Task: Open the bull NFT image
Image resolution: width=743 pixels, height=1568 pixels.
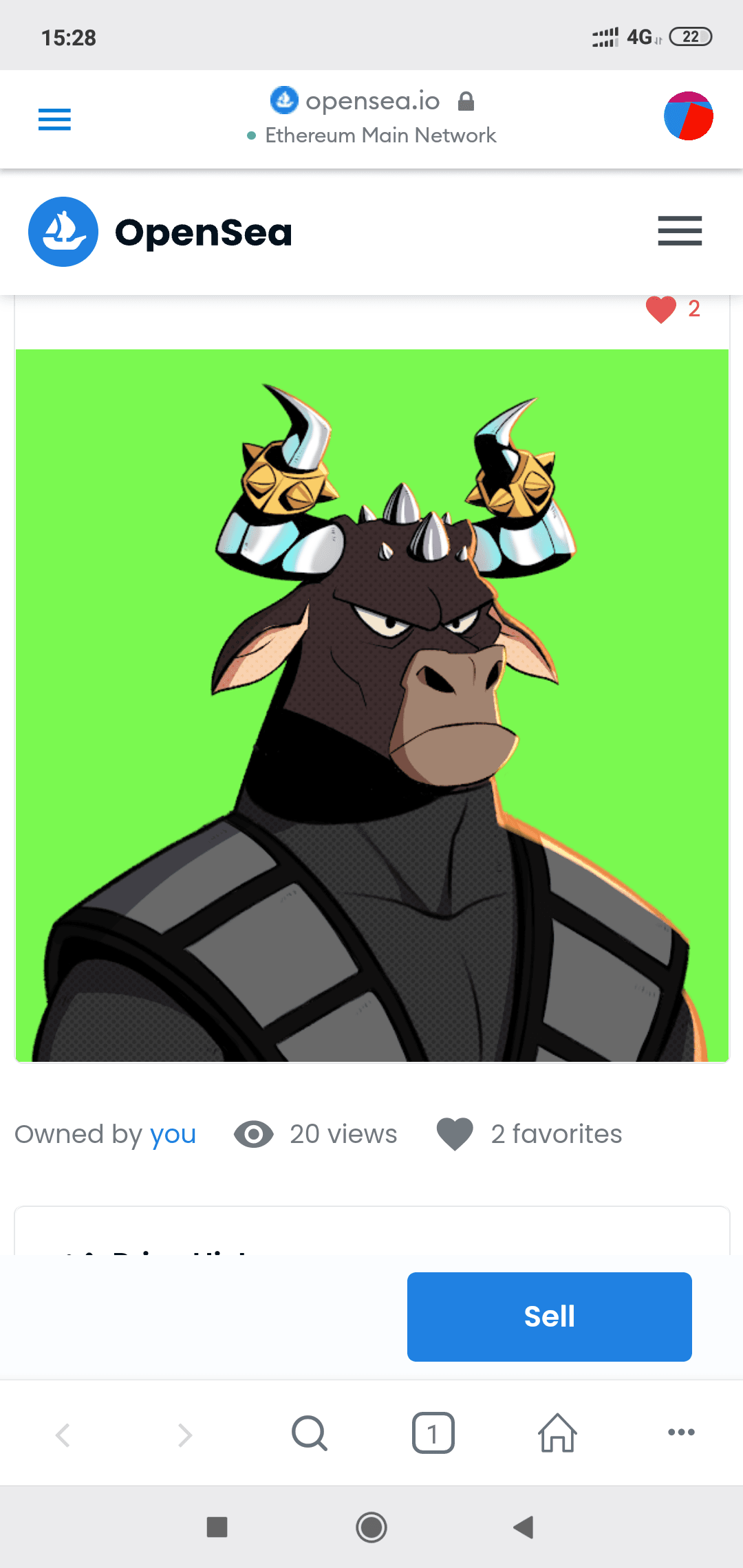Action: (372, 706)
